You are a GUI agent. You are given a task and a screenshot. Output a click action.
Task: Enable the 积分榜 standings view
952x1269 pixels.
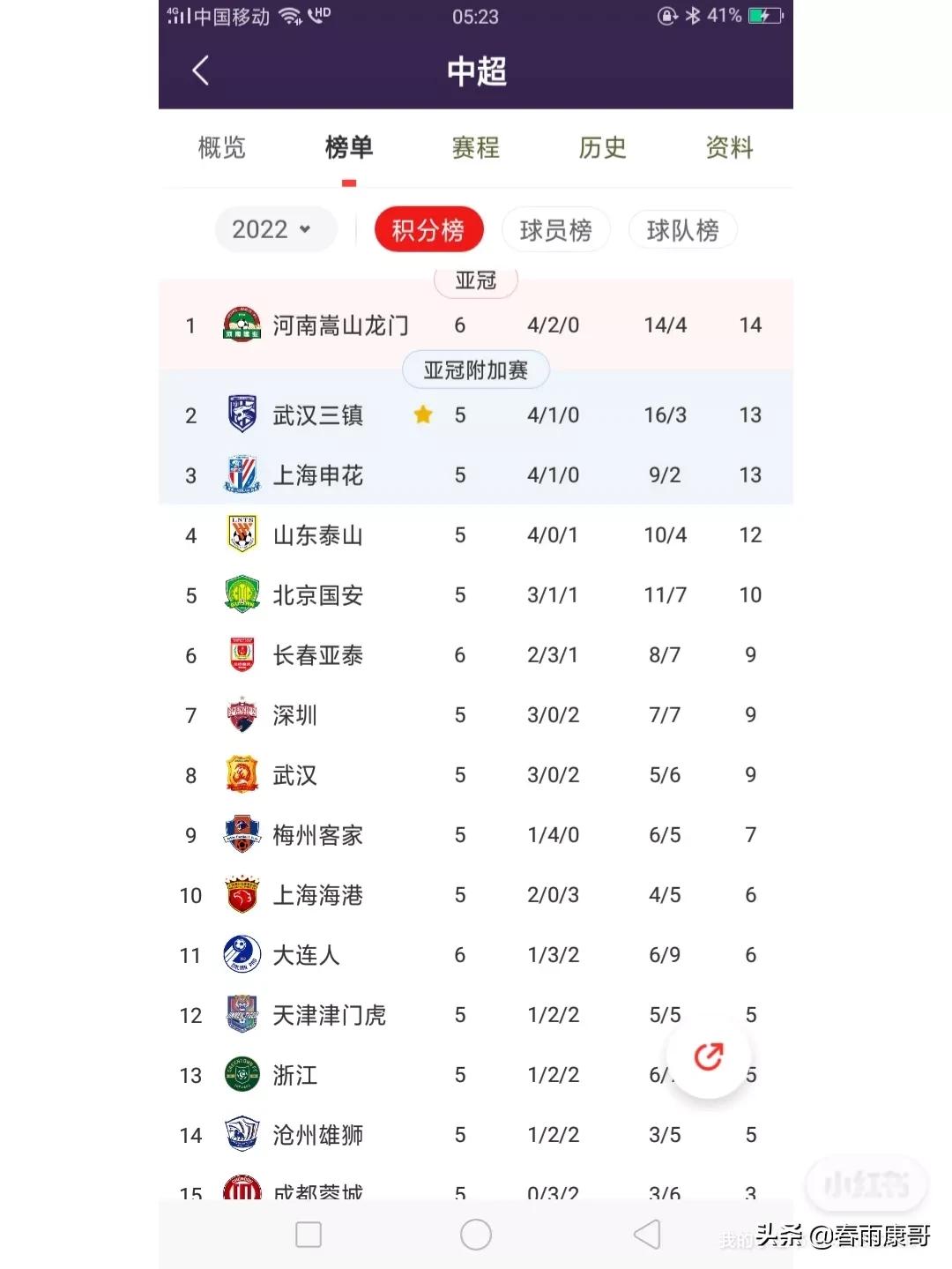click(429, 228)
